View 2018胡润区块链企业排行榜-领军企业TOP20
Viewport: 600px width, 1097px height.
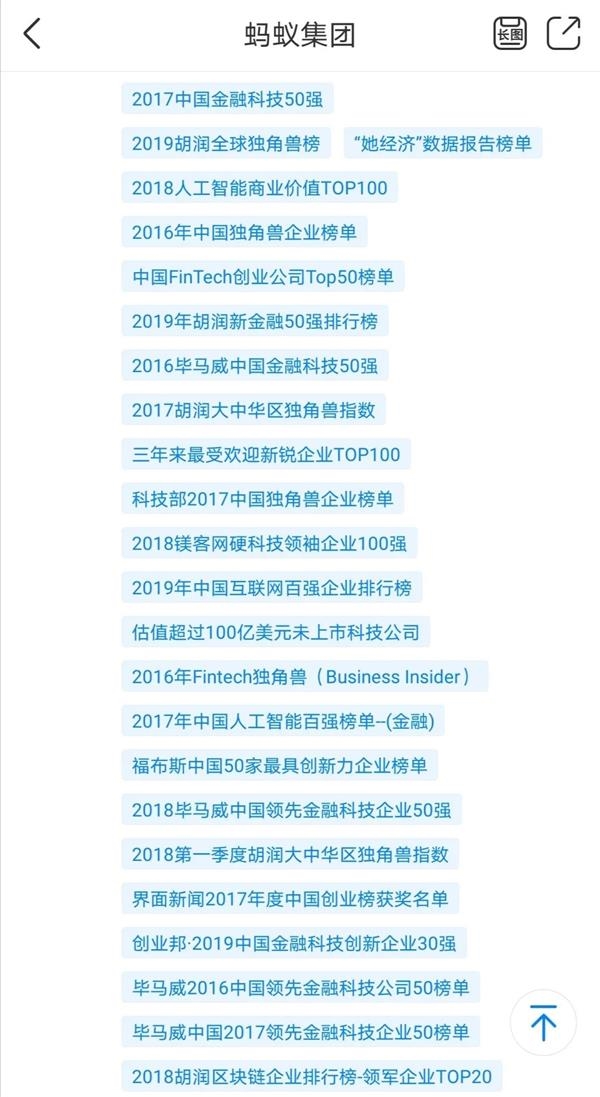click(x=312, y=1075)
